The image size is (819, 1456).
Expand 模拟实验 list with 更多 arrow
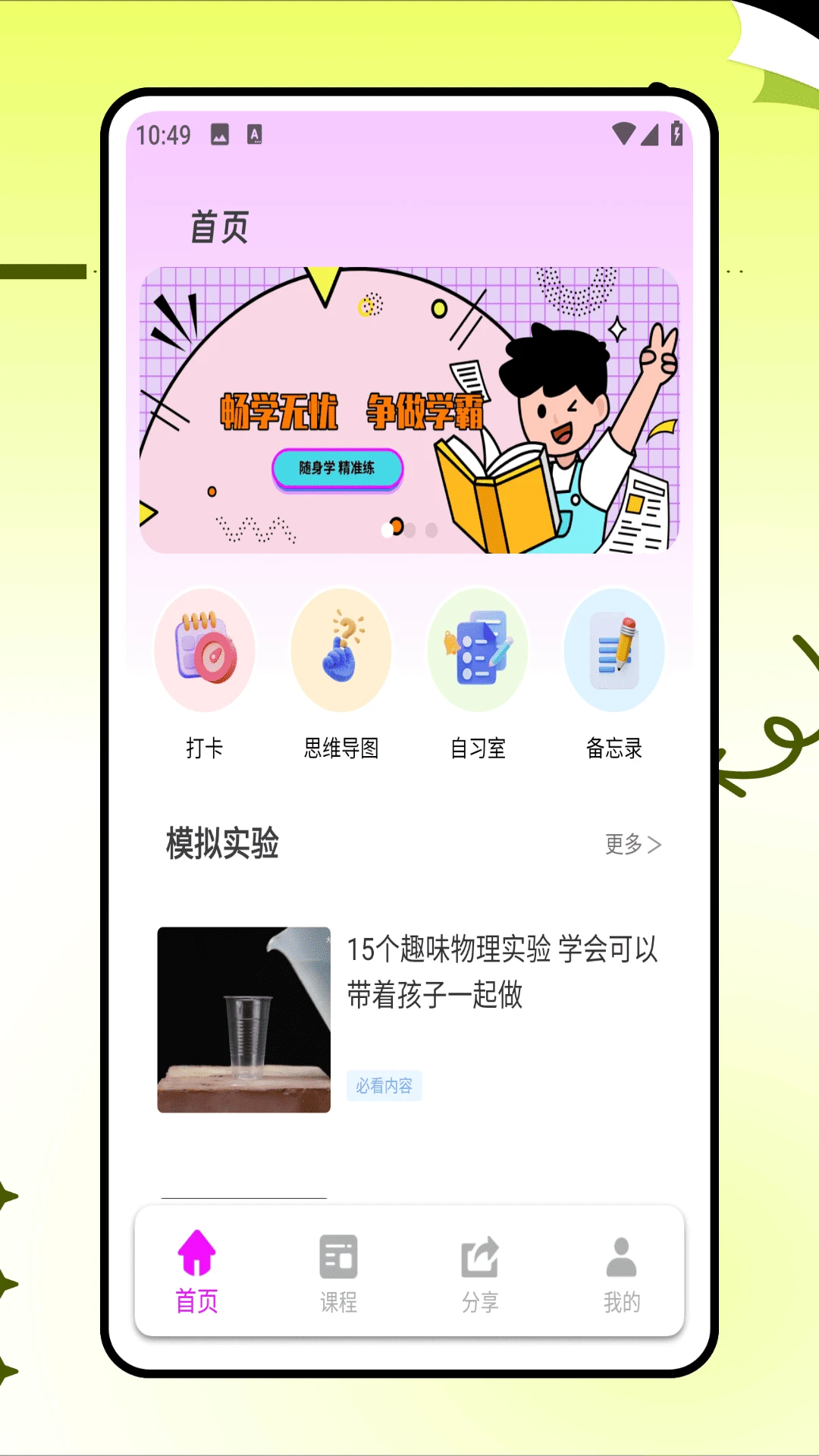click(x=632, y=844)
